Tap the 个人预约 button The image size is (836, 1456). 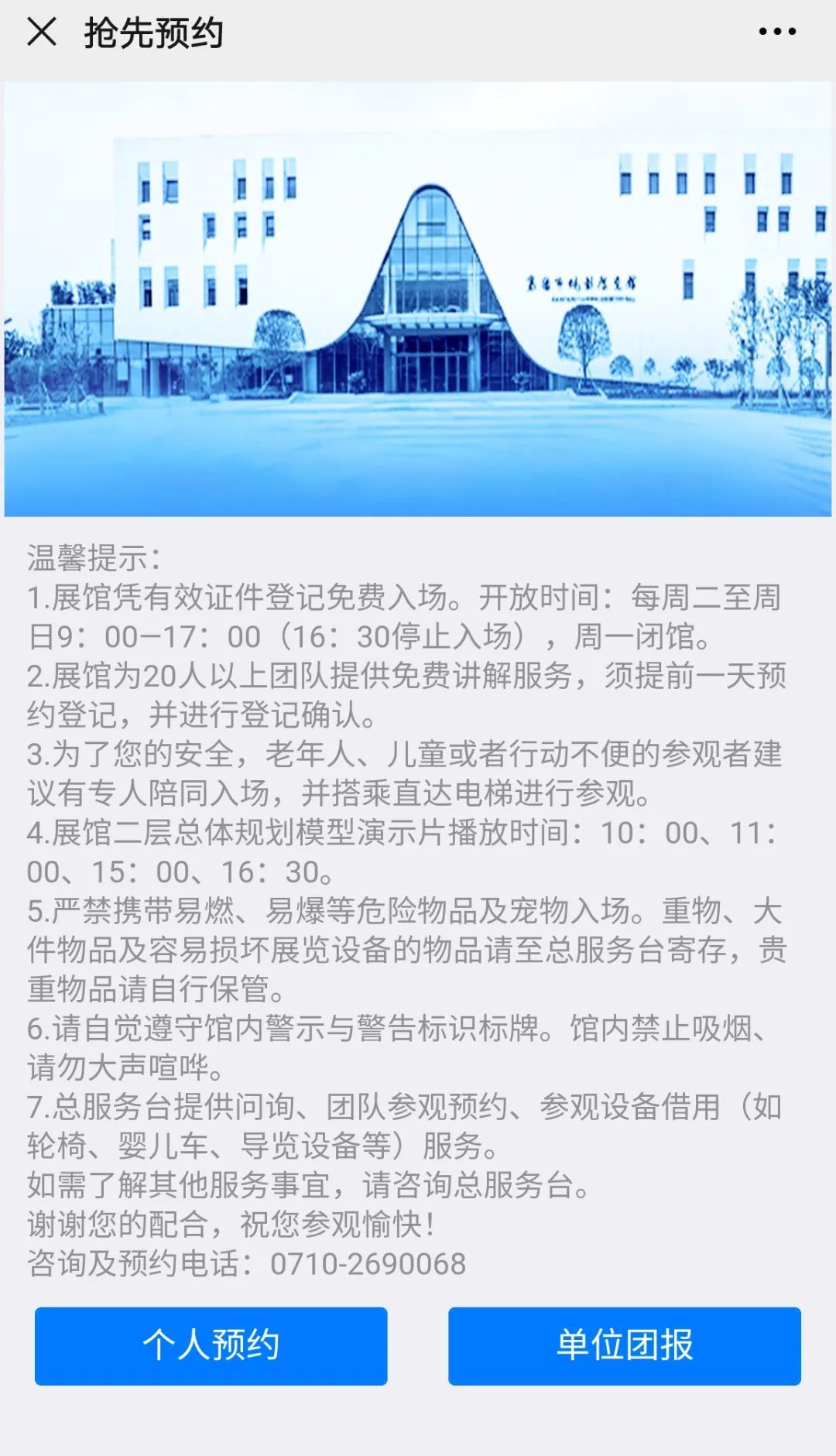[x=211, y=1345]
